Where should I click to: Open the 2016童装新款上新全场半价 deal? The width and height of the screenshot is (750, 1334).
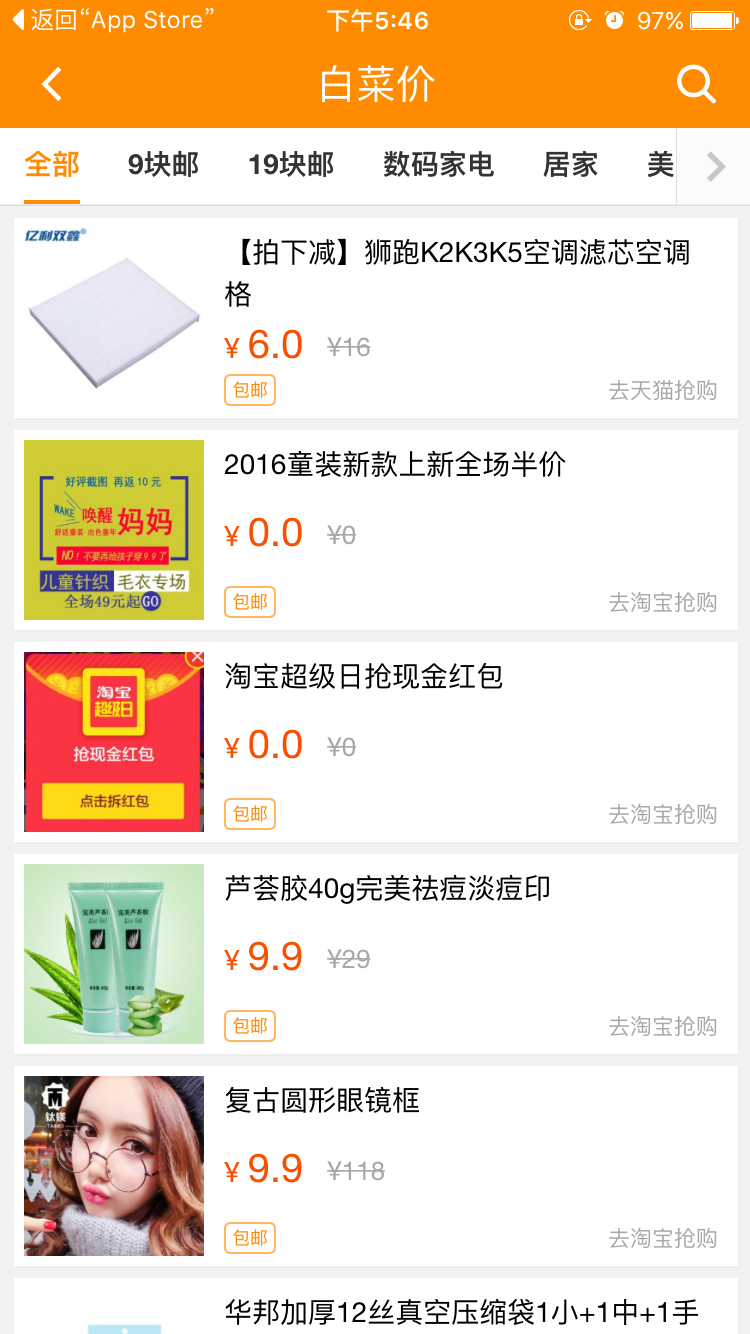tap(375, 530)
